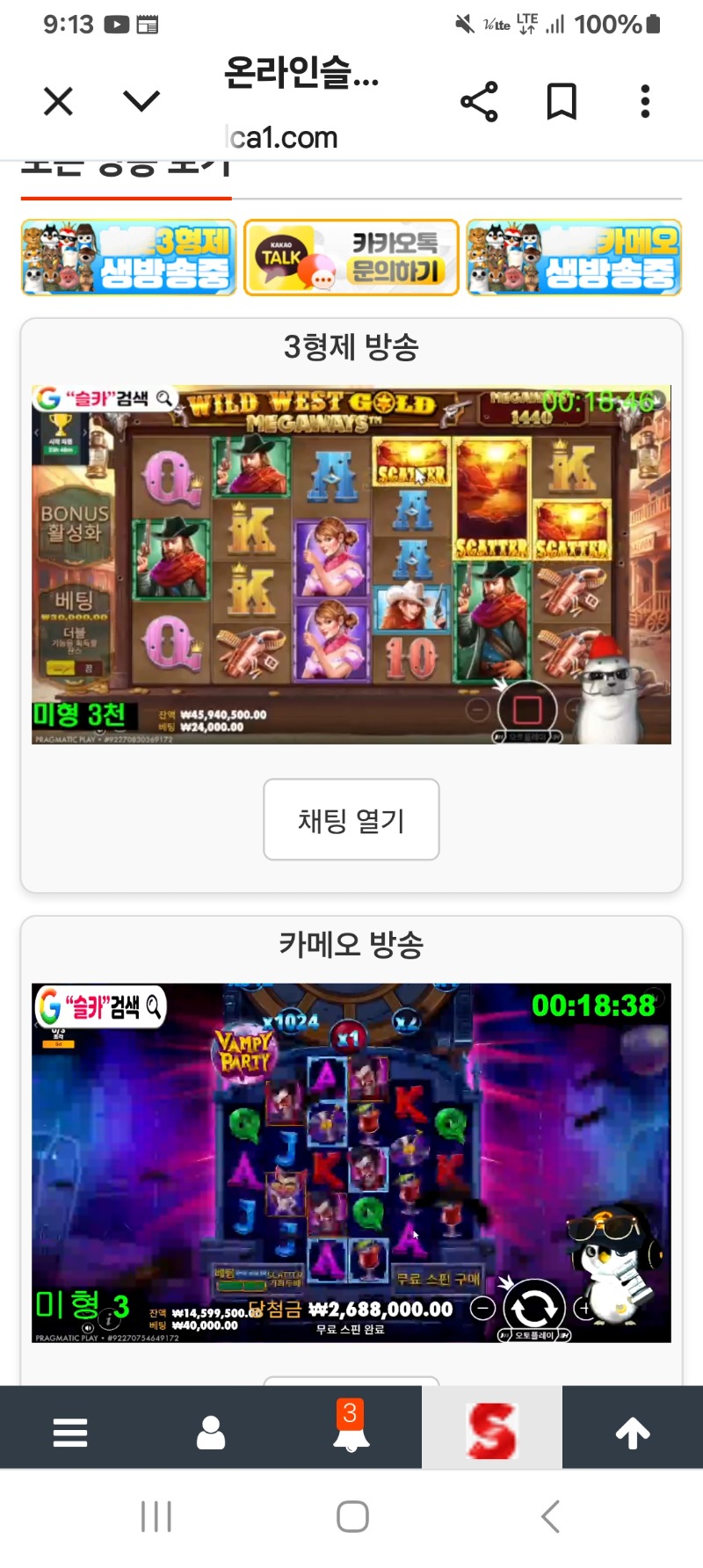Image resolution: width=703 pixels, height=1568 pixels.
Task: Expand the down-arrow chevron in the header
Action: 141,102
